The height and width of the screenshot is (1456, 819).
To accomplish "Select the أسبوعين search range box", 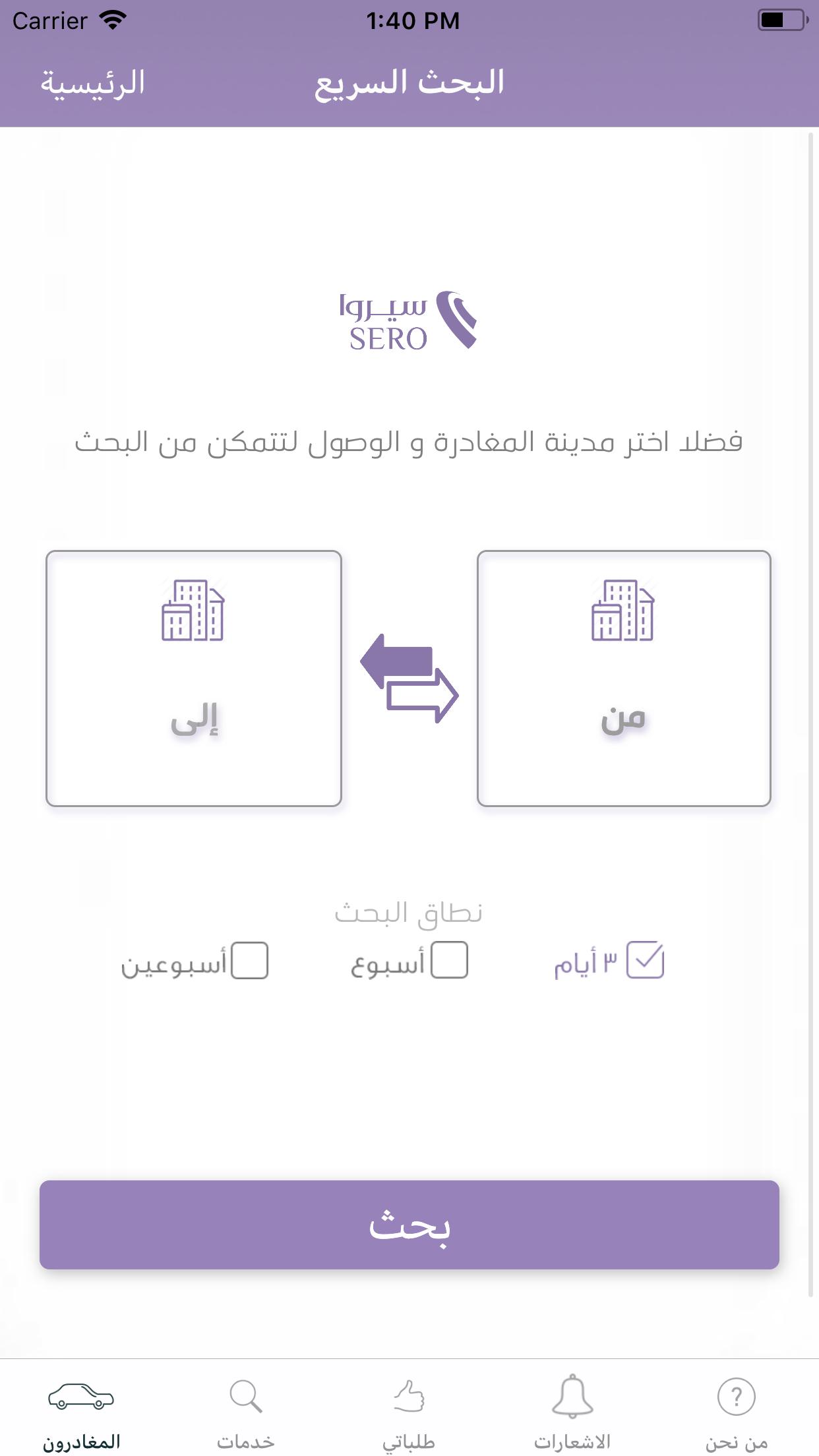I will [250, 960].
